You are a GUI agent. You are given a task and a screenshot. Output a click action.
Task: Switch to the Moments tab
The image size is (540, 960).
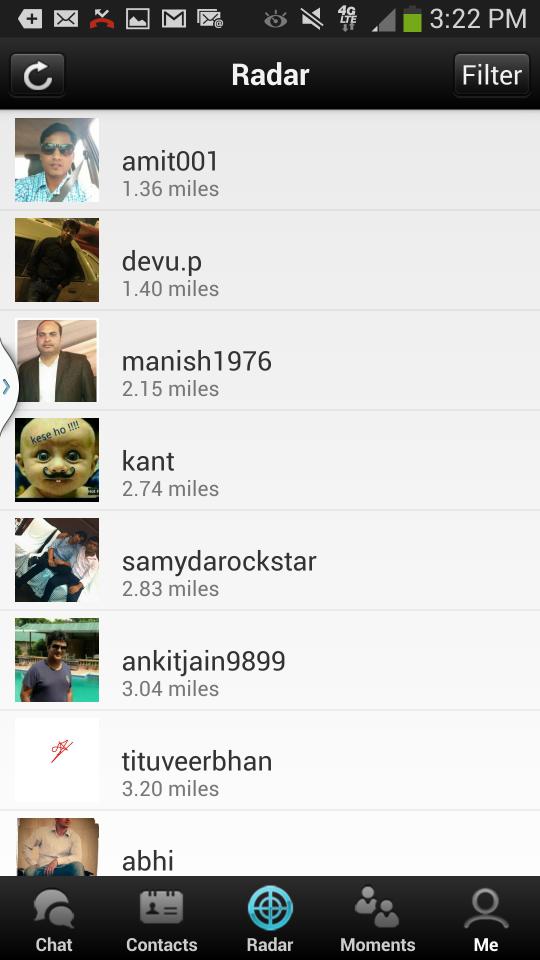(378, 918)
